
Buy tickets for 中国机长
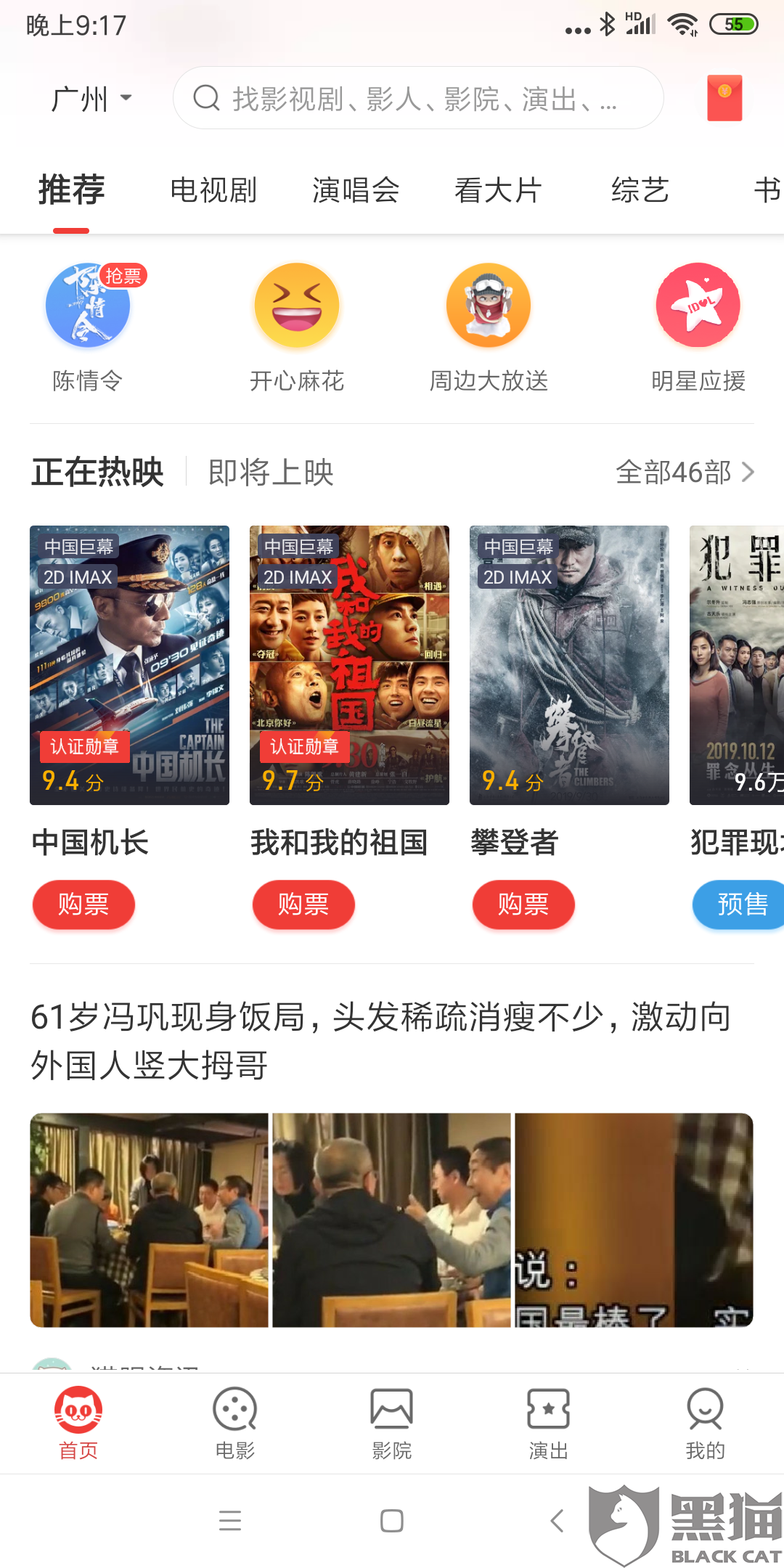(83, 905)
